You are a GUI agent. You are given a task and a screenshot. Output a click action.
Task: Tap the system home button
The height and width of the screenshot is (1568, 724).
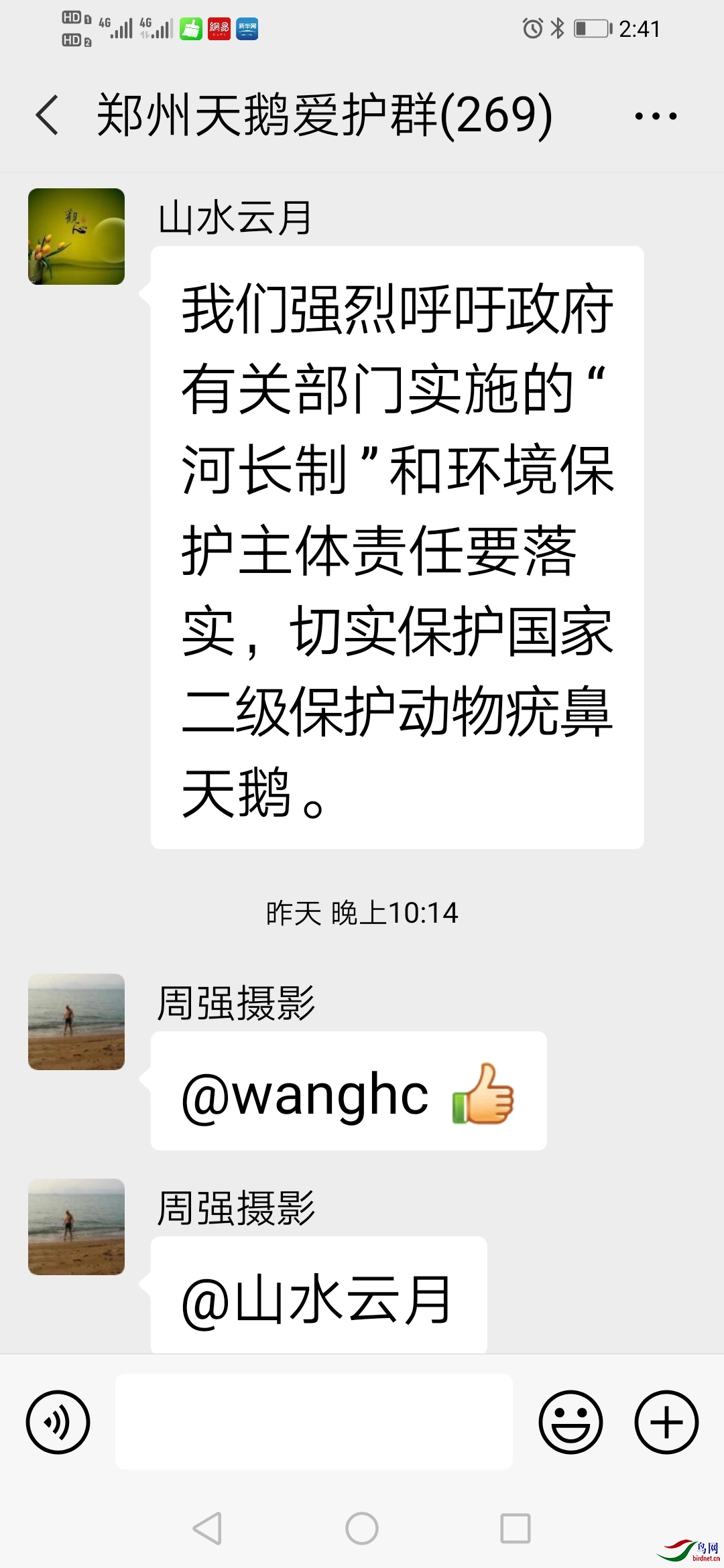click(362, 1529)
